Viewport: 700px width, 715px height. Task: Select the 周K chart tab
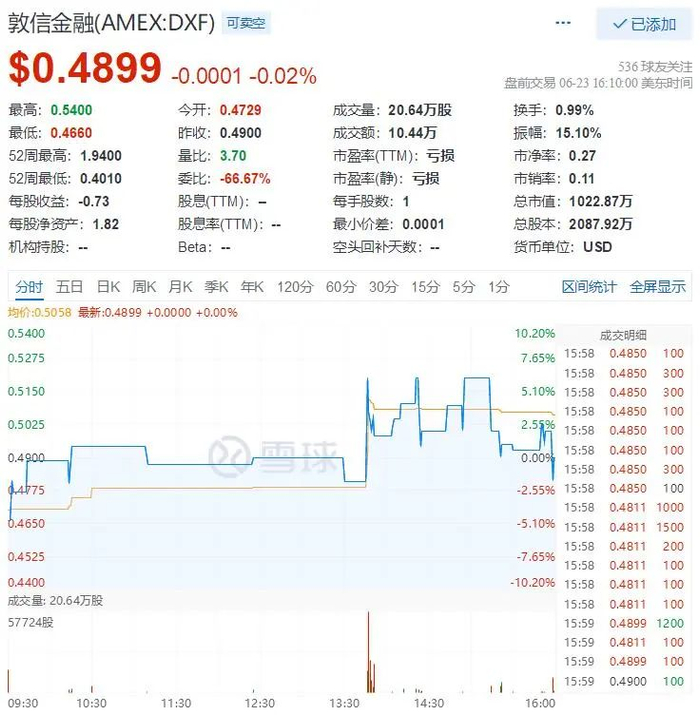[x=145, y=287]
